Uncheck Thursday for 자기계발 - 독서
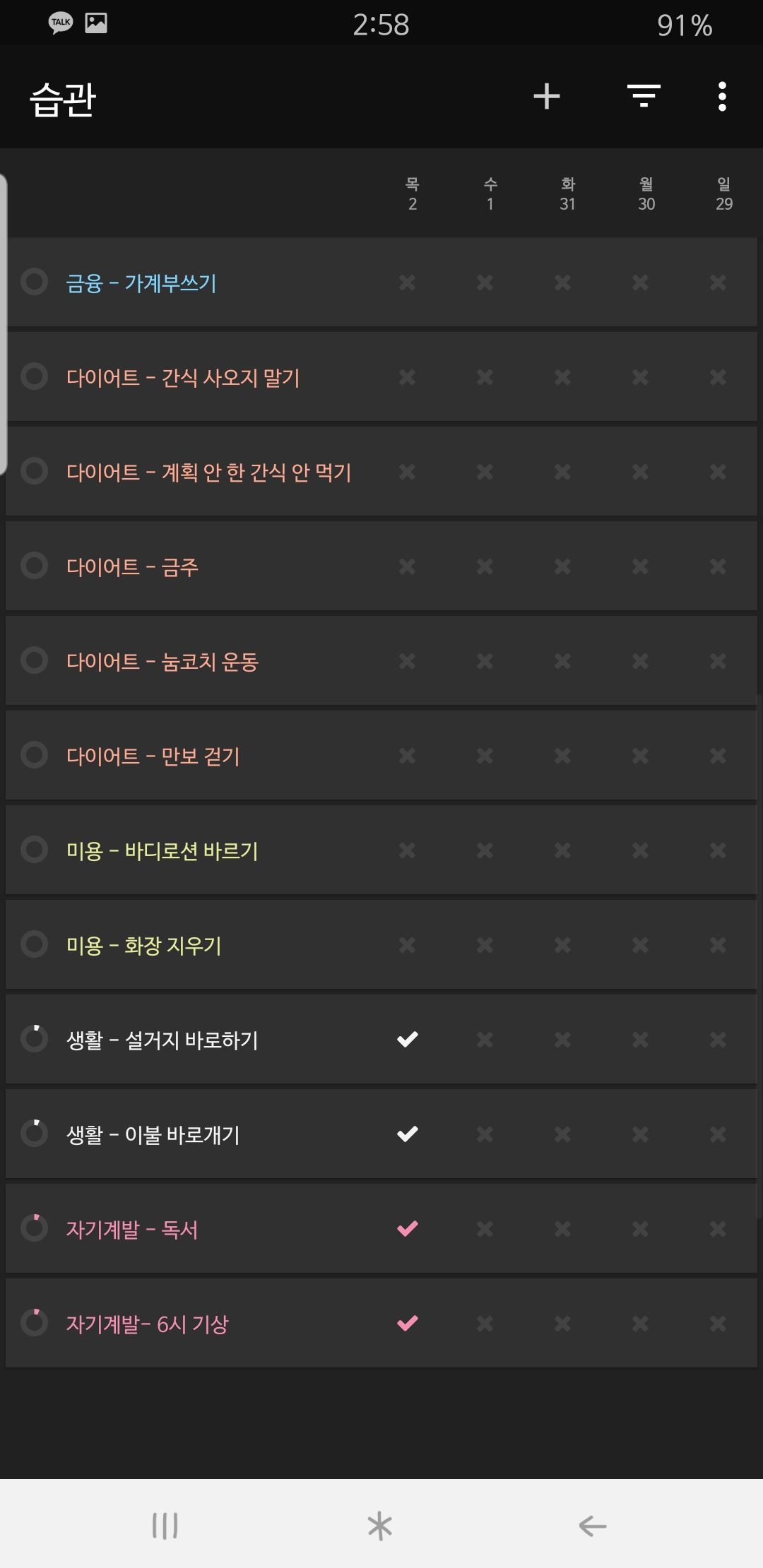The height and width of the screenshot is (1568, 763). (408, 1229)
